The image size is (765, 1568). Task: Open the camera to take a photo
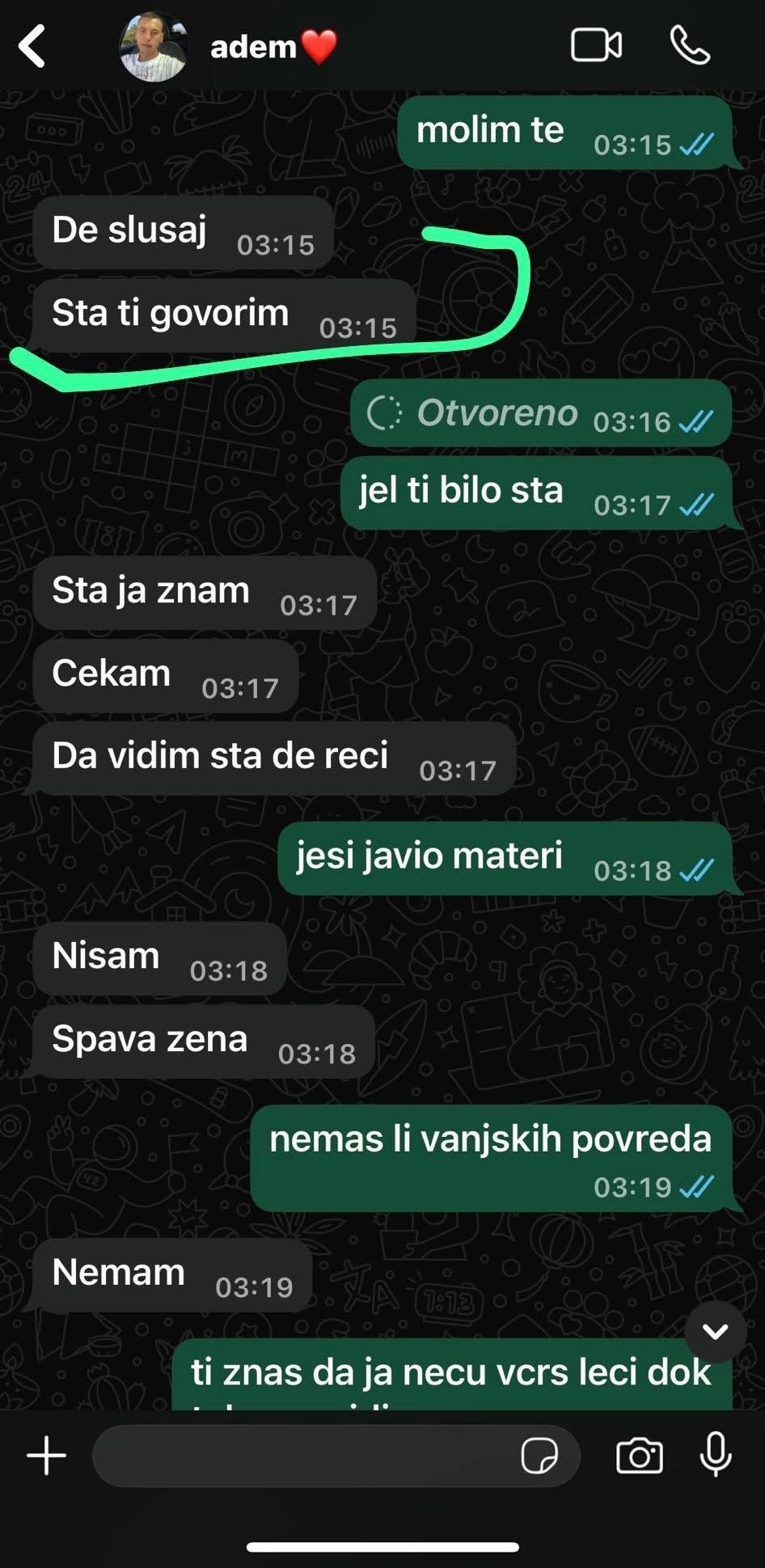[639, 1456]
